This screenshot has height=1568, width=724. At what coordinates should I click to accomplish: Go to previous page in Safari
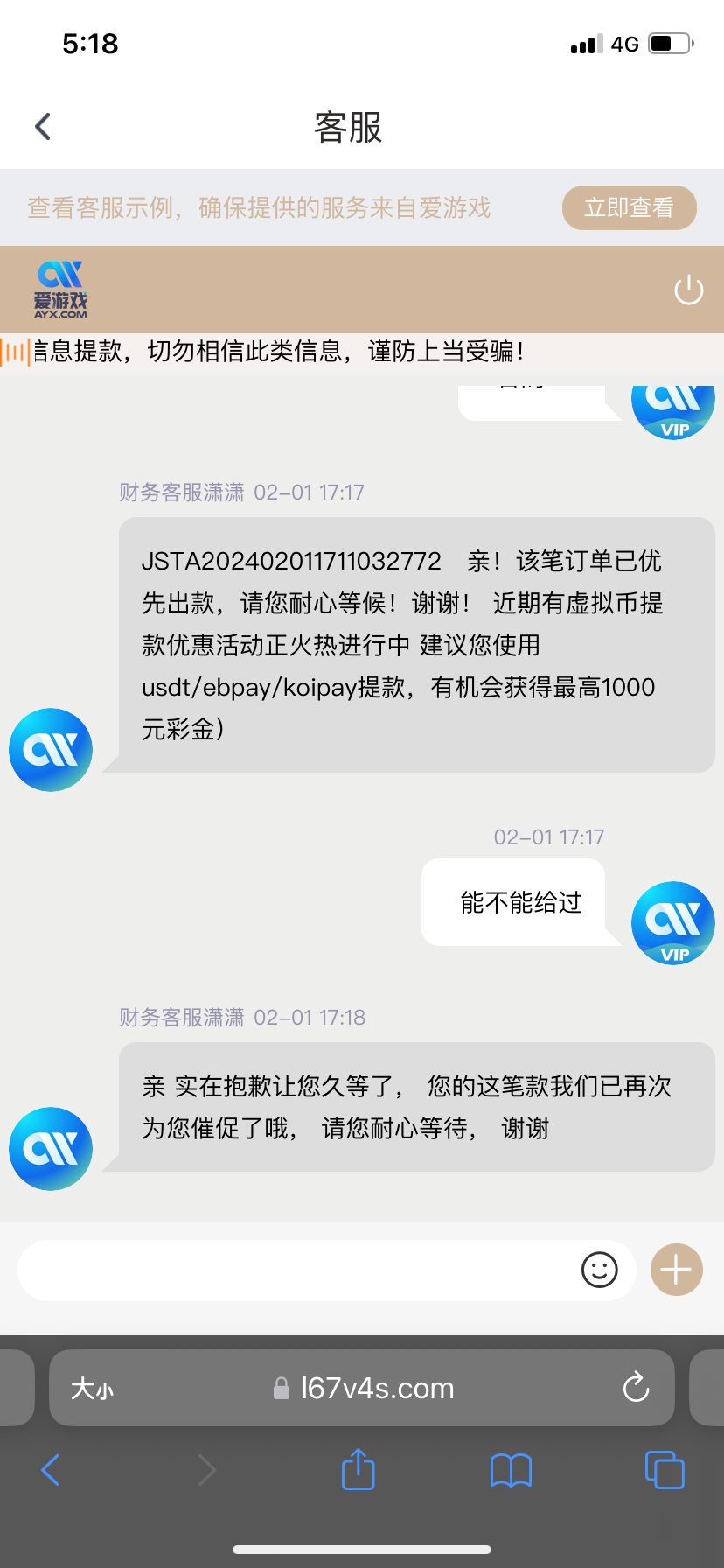click(x=51, y=1470)
